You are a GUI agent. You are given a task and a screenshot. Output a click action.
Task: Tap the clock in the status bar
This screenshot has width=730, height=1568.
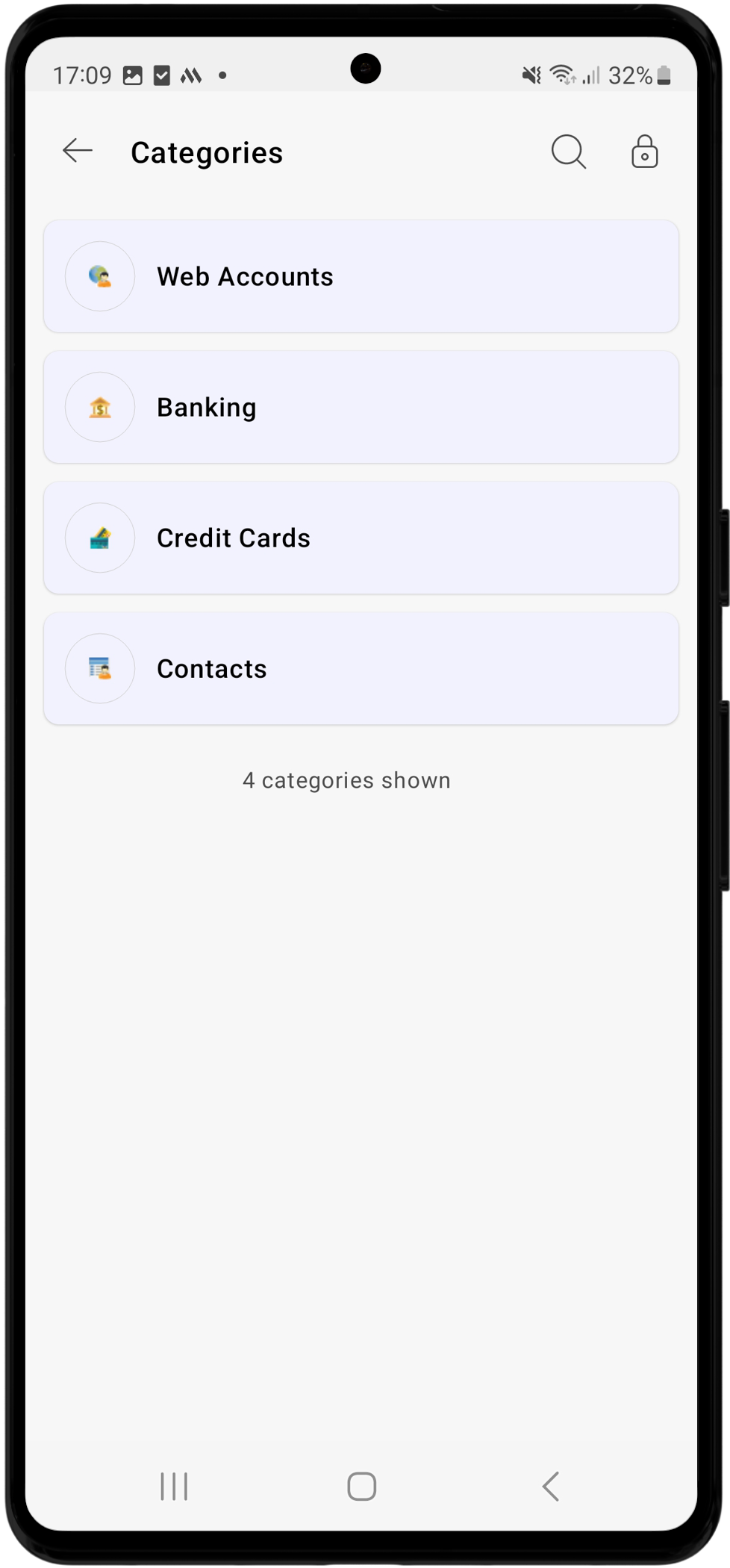click(x=84, y=74)
